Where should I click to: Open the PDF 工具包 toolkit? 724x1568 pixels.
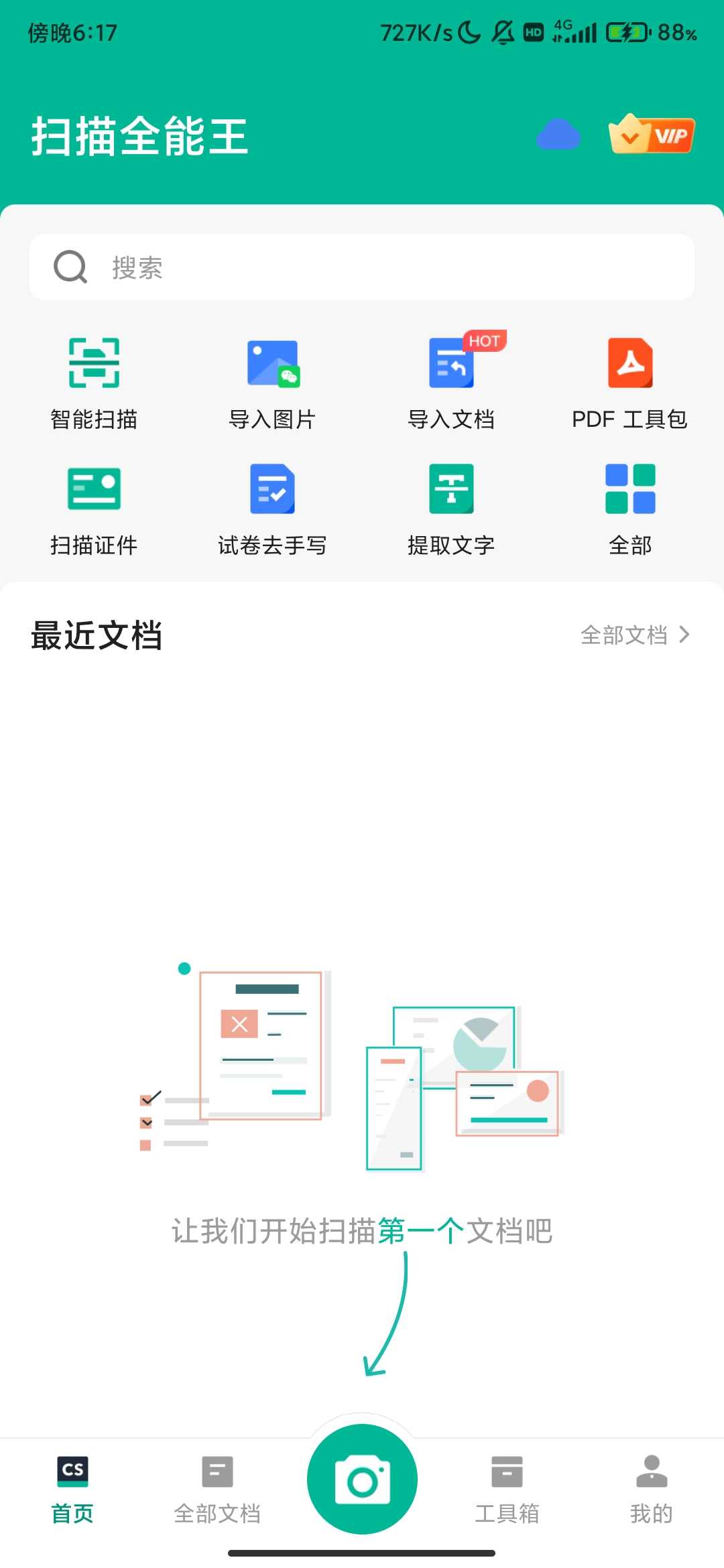click(x=629, y=383)
